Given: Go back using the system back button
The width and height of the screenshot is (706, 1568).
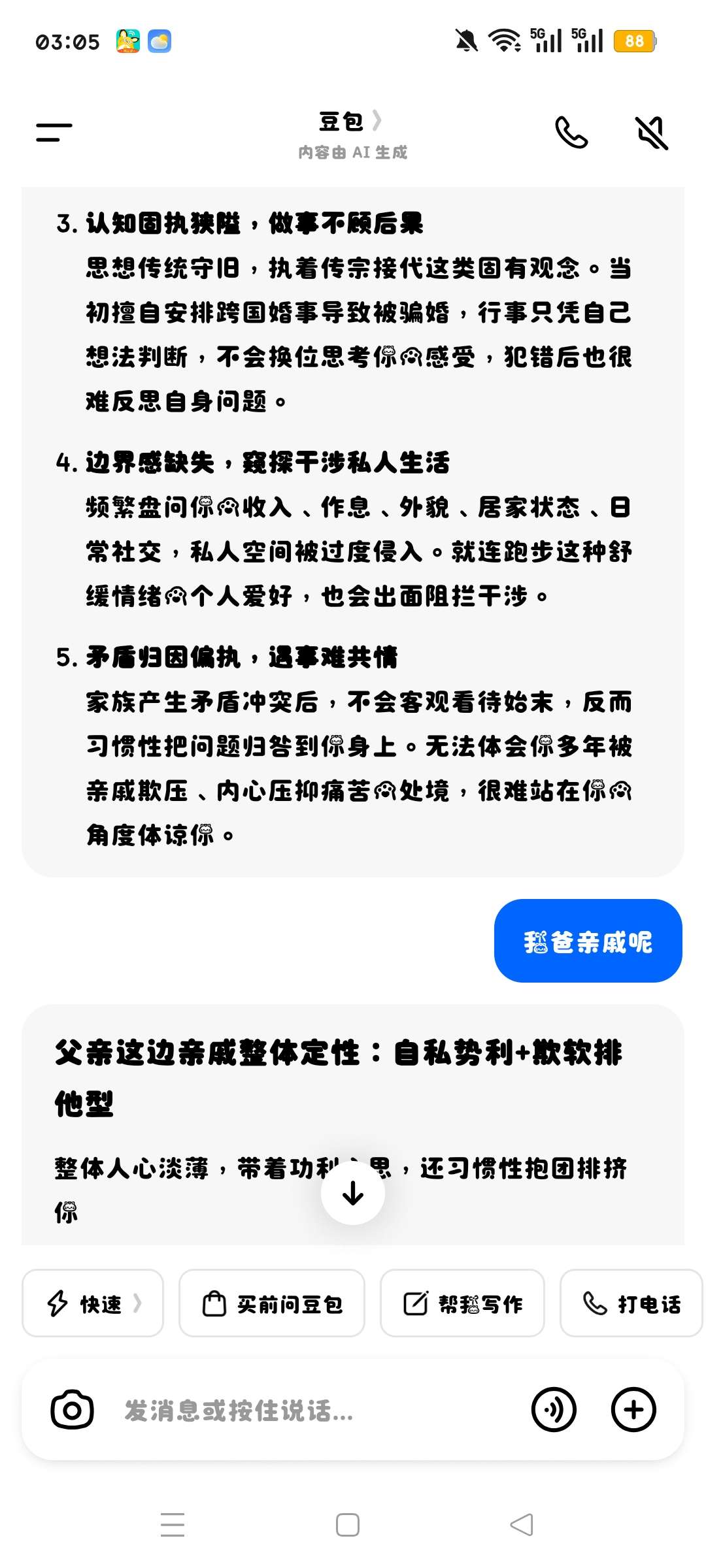Looking at the screenshot, I should (522, 1525).
